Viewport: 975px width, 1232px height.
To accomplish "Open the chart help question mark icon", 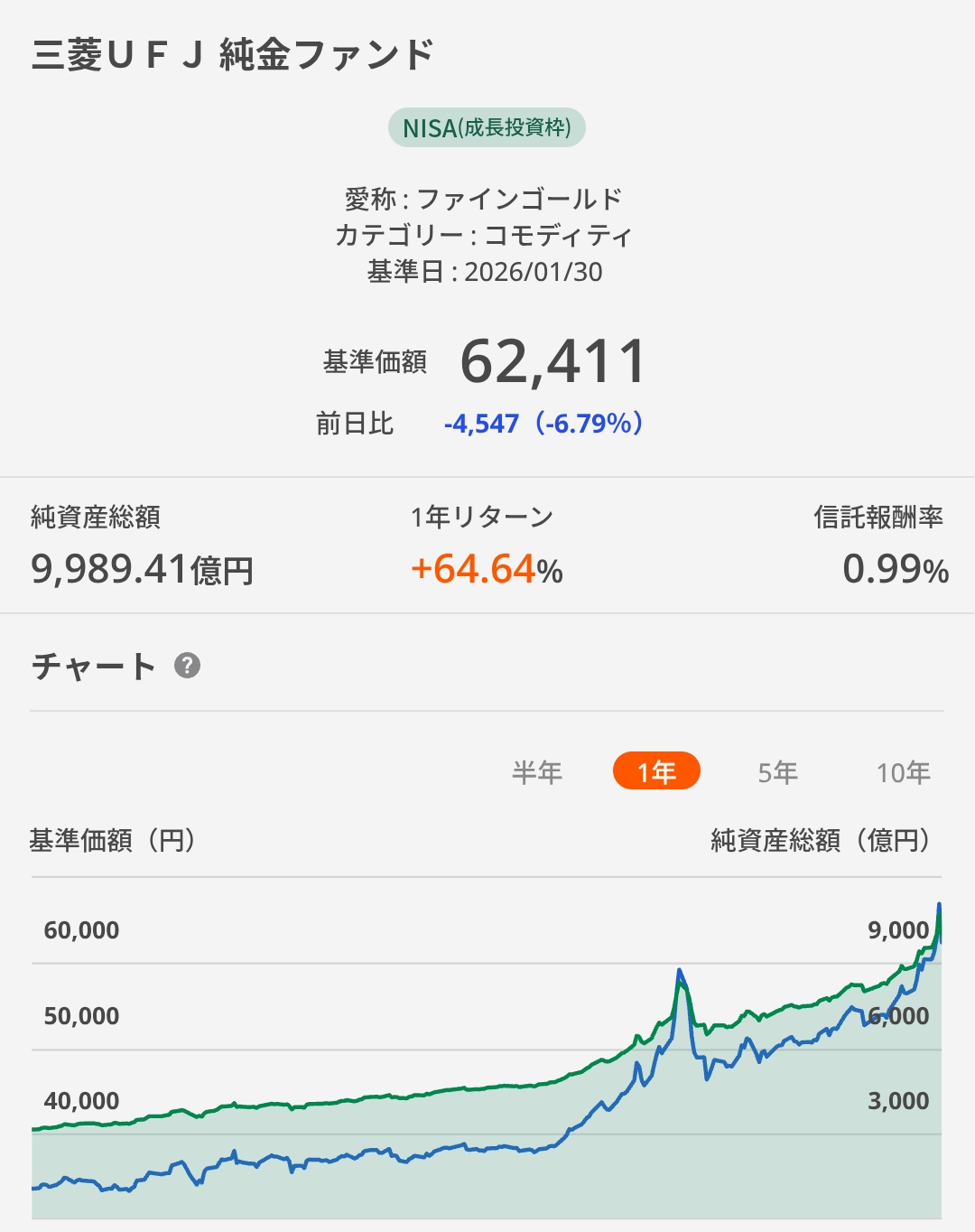I will pyautogui.click(x=187, y=666).
